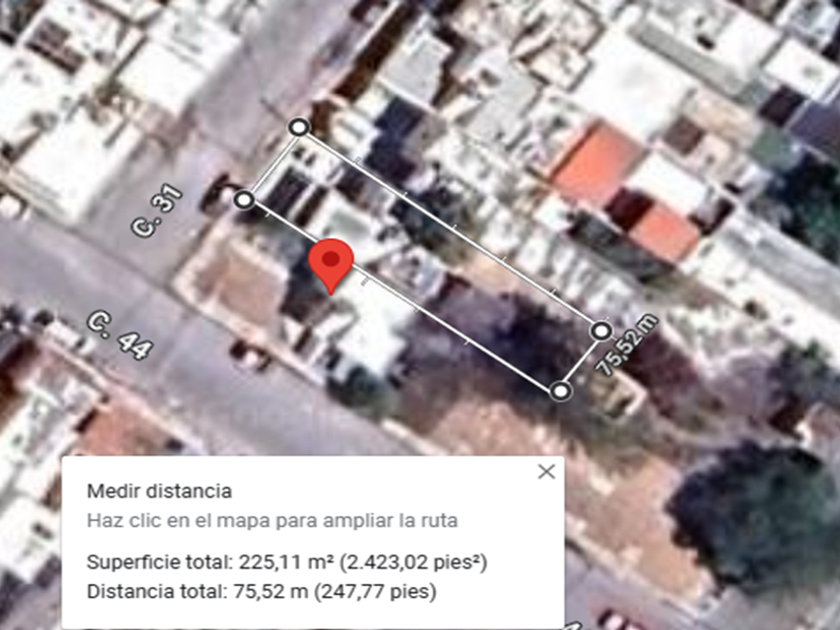Image resolution: width=840 pixels, height=630 pixels.
Task: Tap the red location pin marker
Action: click(331, 266)
